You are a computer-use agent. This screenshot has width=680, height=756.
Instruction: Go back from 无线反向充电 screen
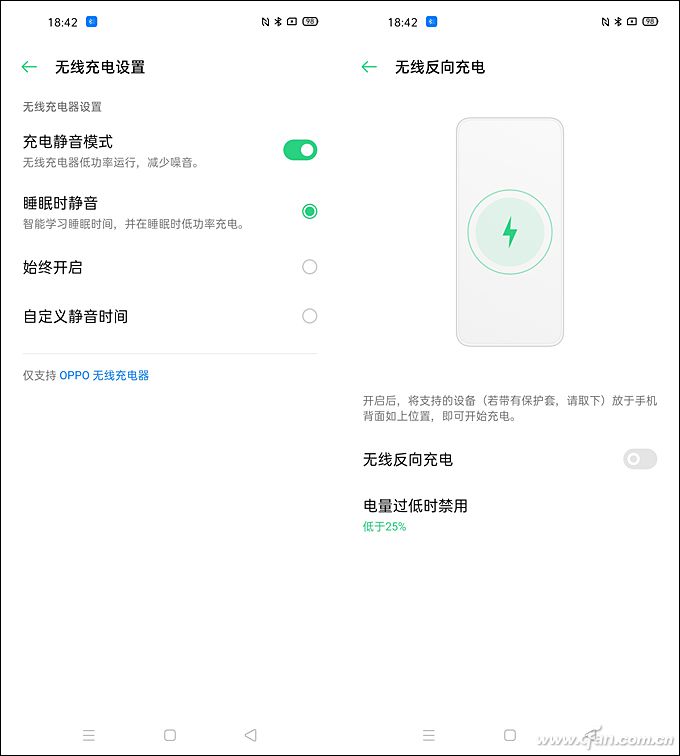(369, 67)
